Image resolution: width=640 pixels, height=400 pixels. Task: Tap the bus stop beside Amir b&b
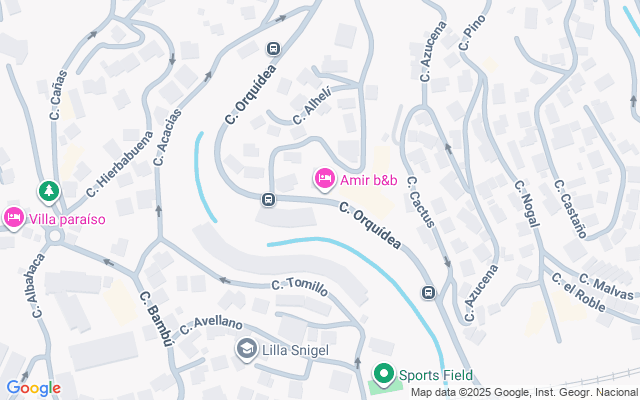pyautogui.click(x=268, y=199)
